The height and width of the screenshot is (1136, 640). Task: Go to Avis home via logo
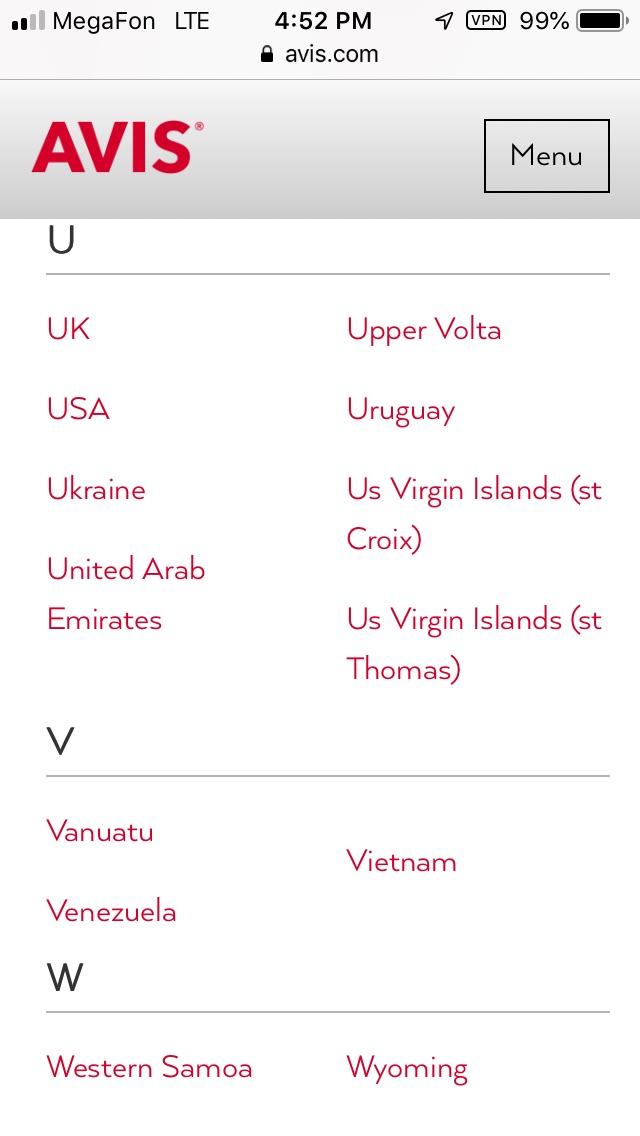pyautogui.click(x=118, y=148)
